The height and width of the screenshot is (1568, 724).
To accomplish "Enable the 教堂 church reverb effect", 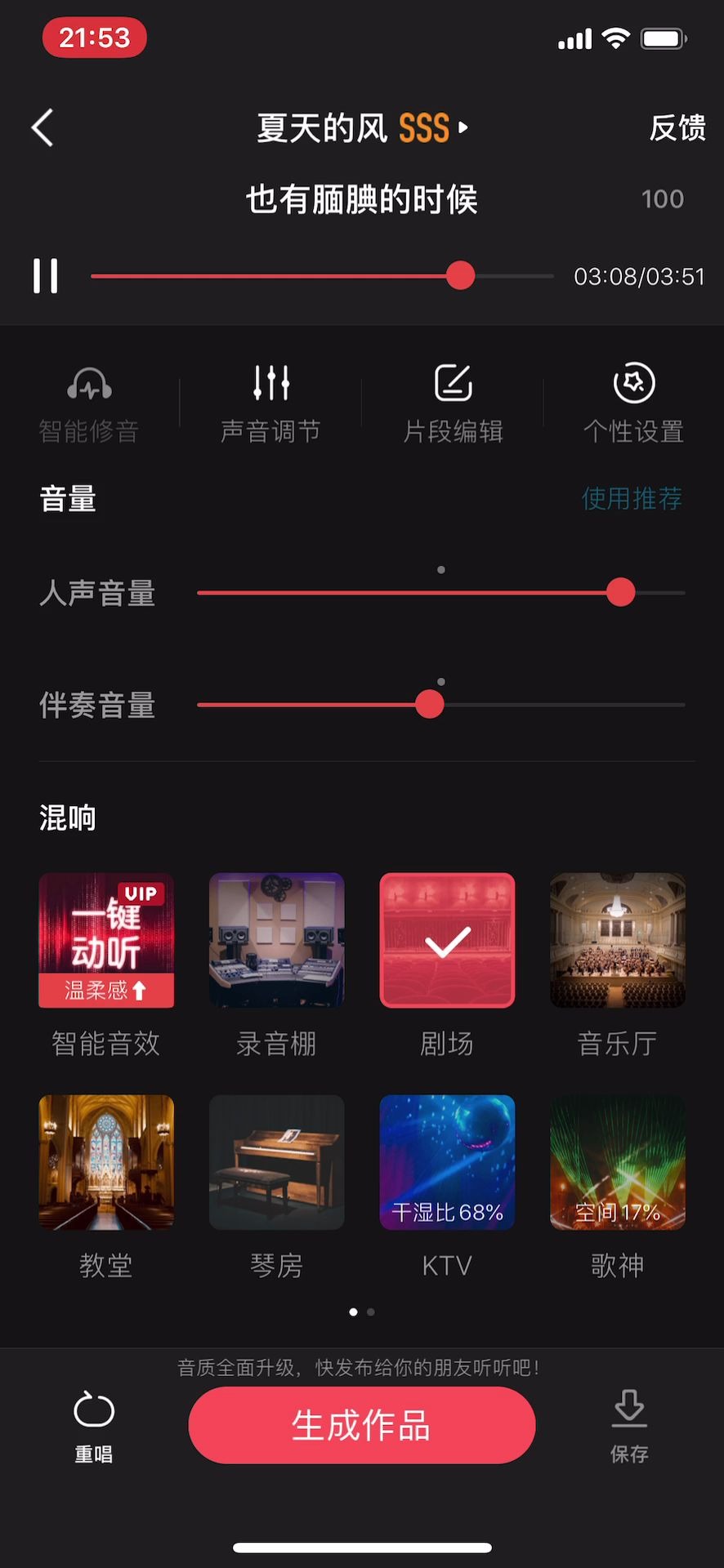I will coord(106,1161).
